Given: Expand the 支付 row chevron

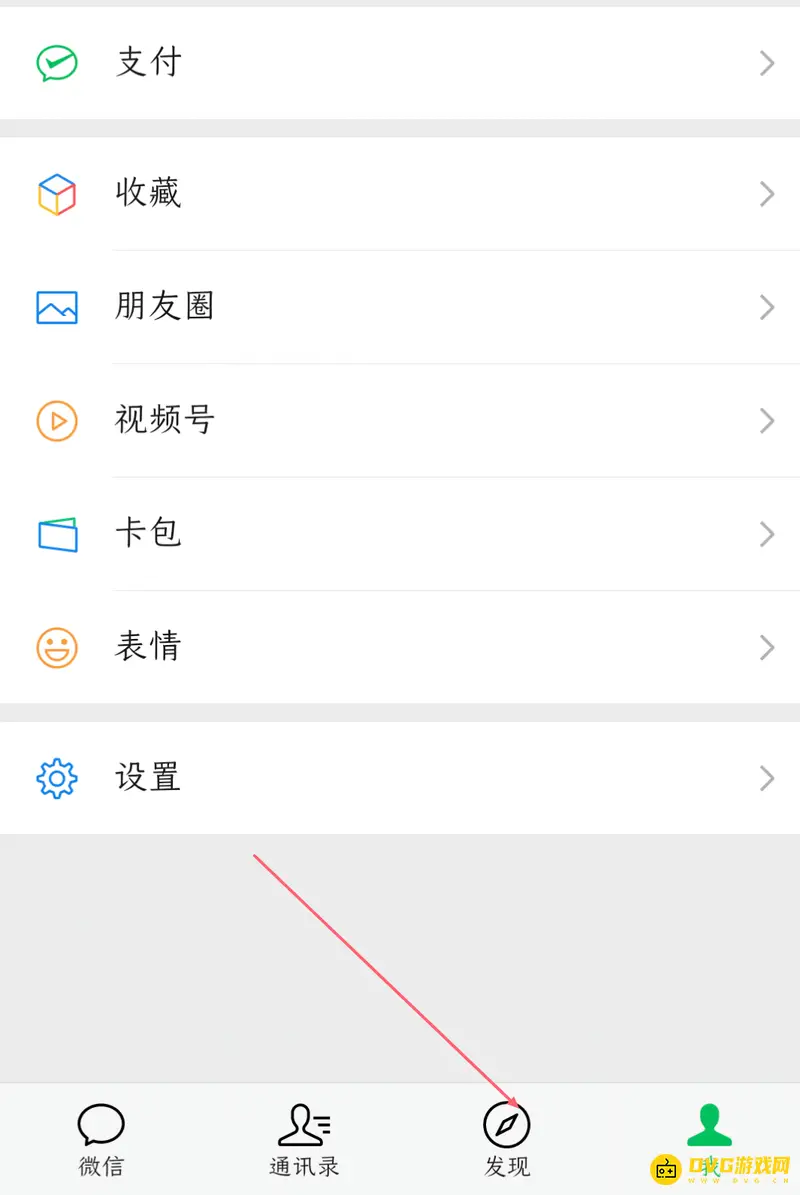Looking at the screenshot, I should click(x=767, y=63).
